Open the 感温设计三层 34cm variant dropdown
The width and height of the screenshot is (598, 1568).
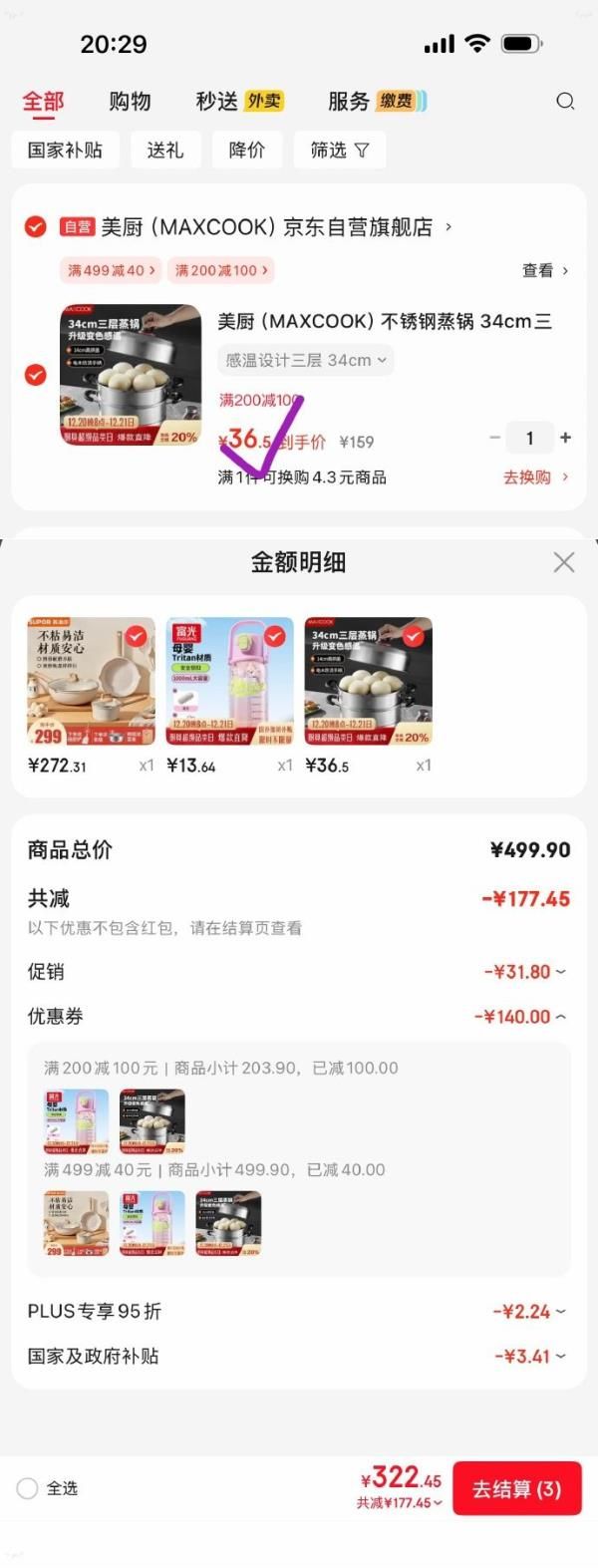(305, 360)
